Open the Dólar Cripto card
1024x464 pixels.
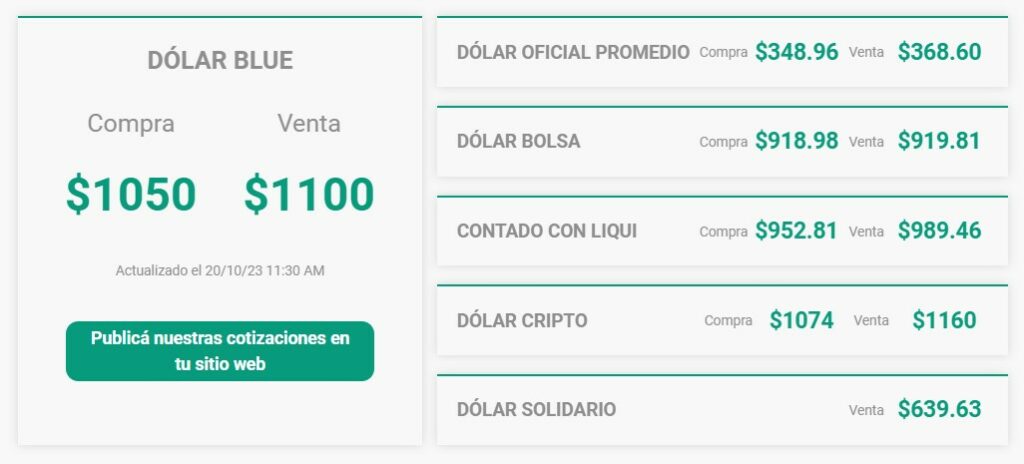click(x=522, y=321)
